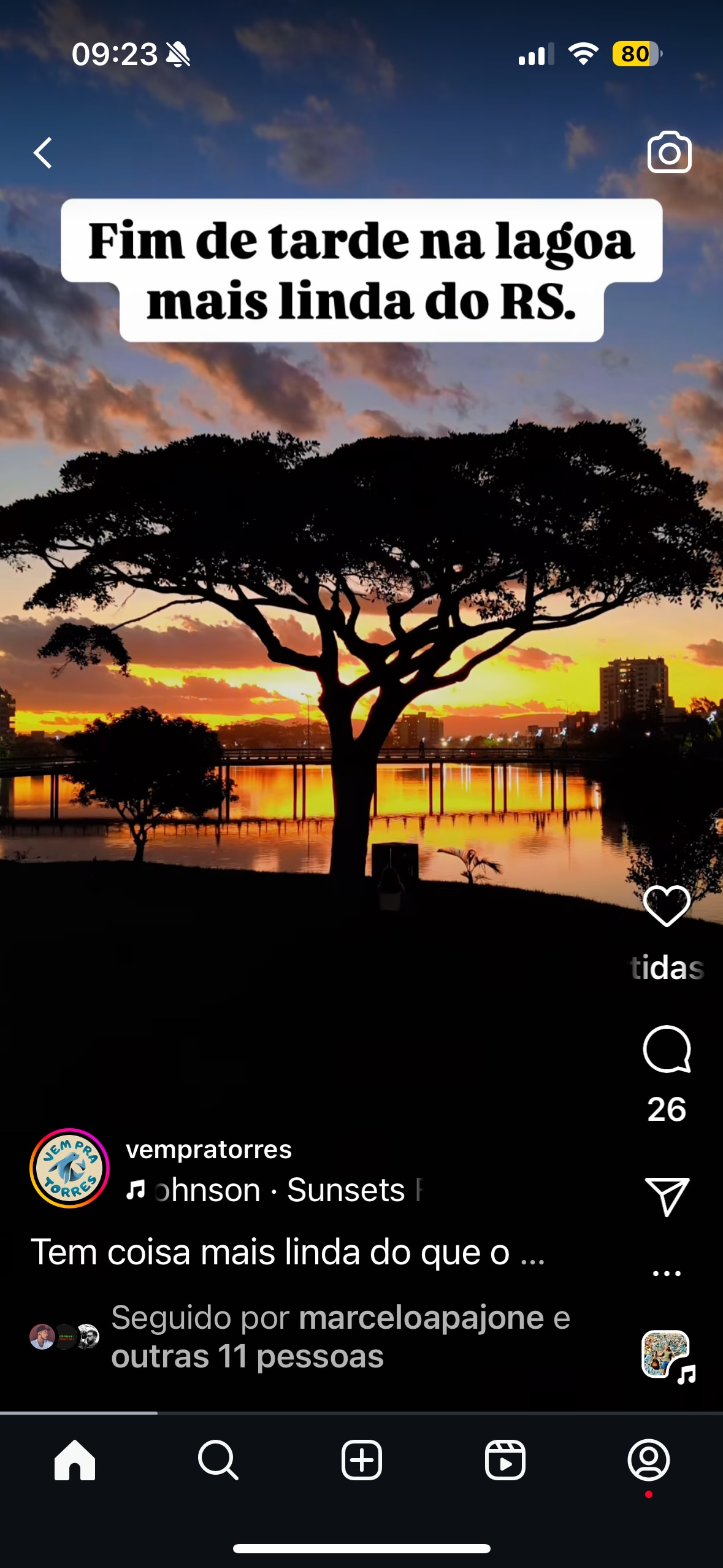Screen dimensions: 723x1568
Task: Like this reel with the heart icon
Action: point(667,906)
